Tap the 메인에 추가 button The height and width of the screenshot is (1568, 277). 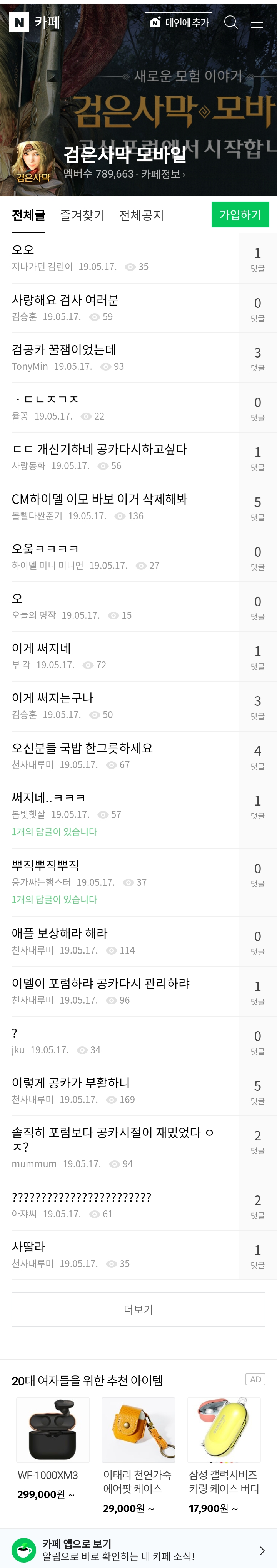179,22
